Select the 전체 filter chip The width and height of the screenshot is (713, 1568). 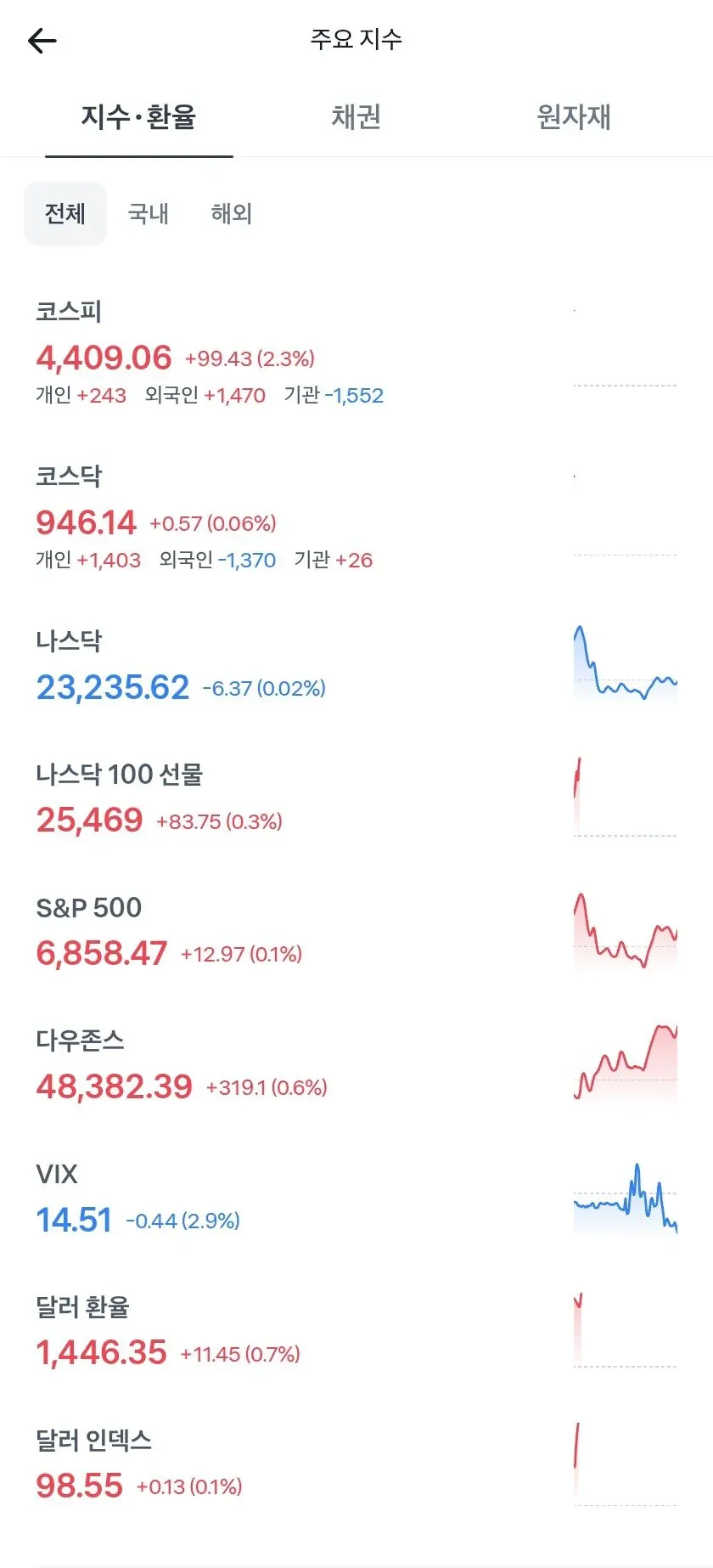[65, 214]
